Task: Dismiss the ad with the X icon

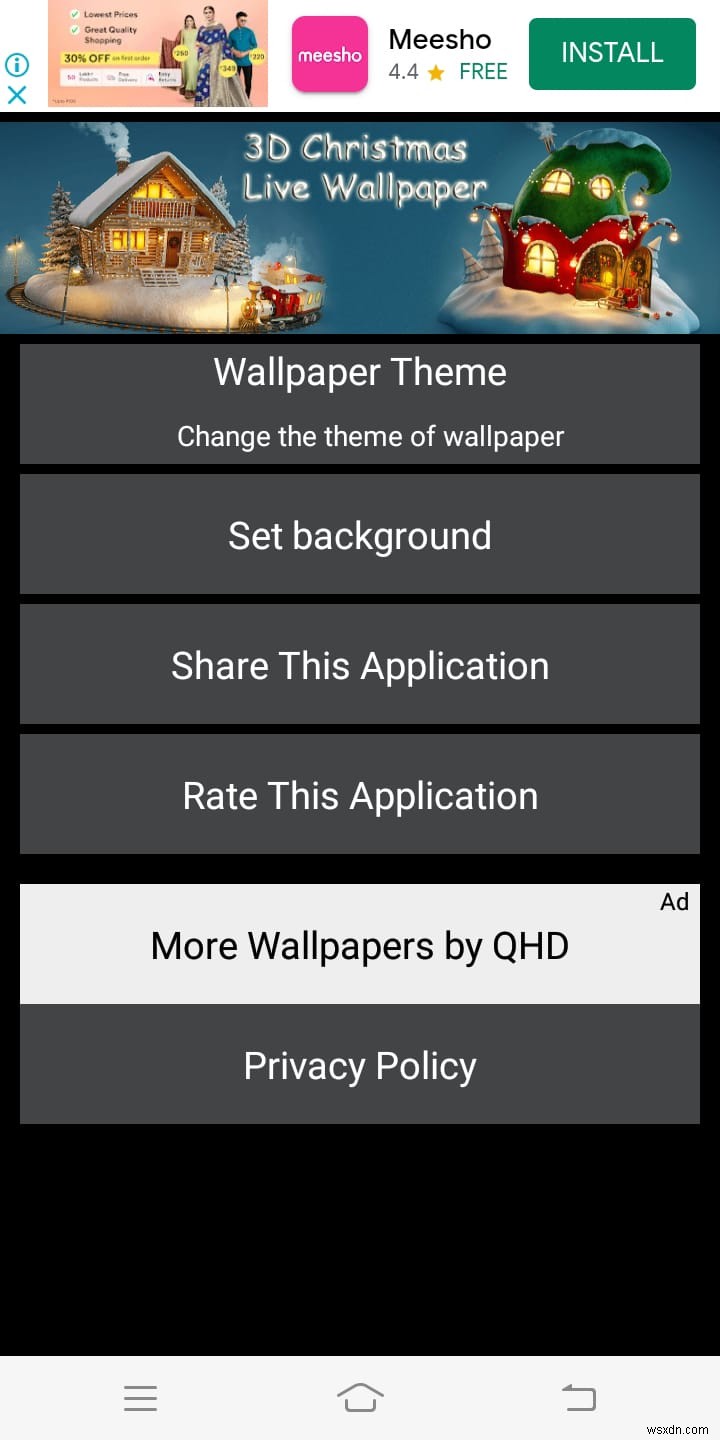Action: (16, 96)
